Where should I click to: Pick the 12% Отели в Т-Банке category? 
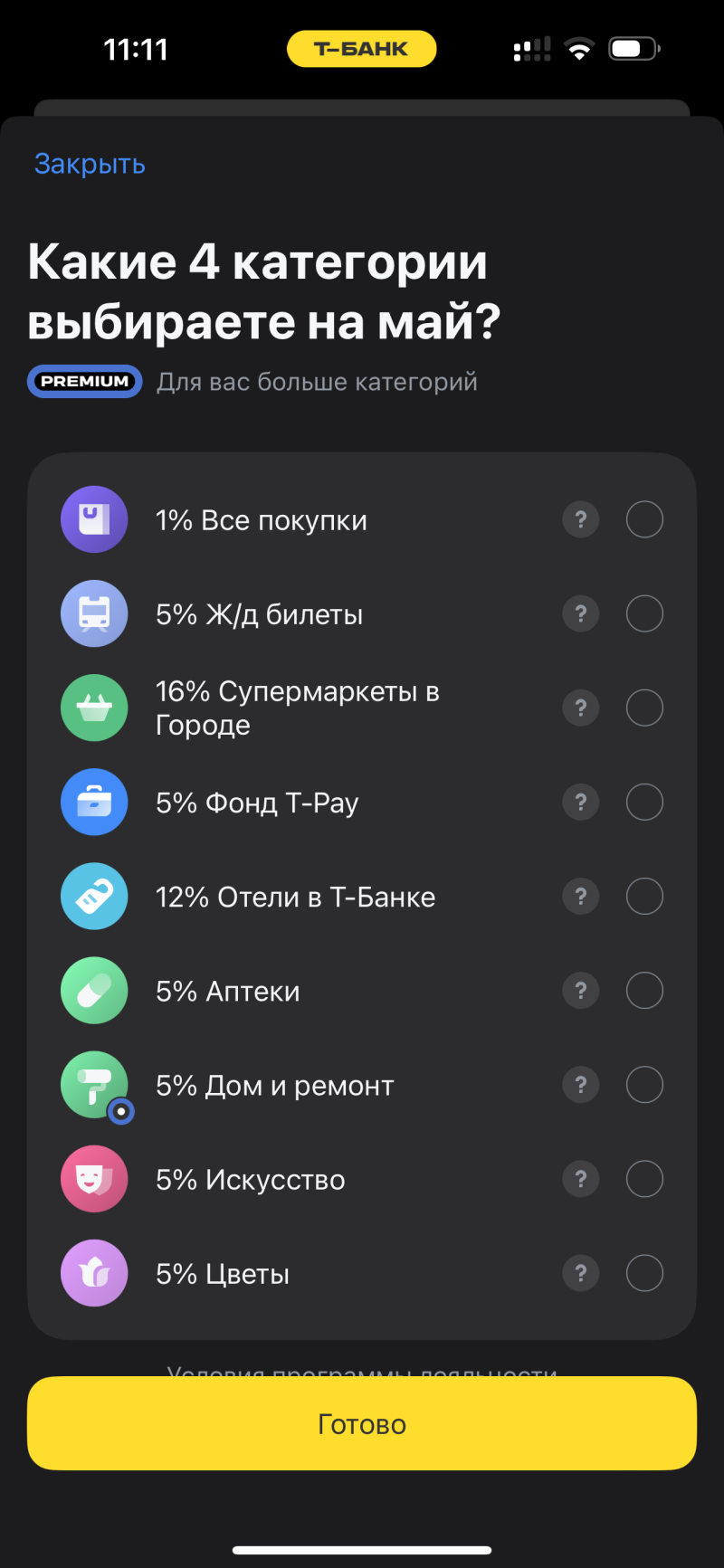click(x=644, y=897)
